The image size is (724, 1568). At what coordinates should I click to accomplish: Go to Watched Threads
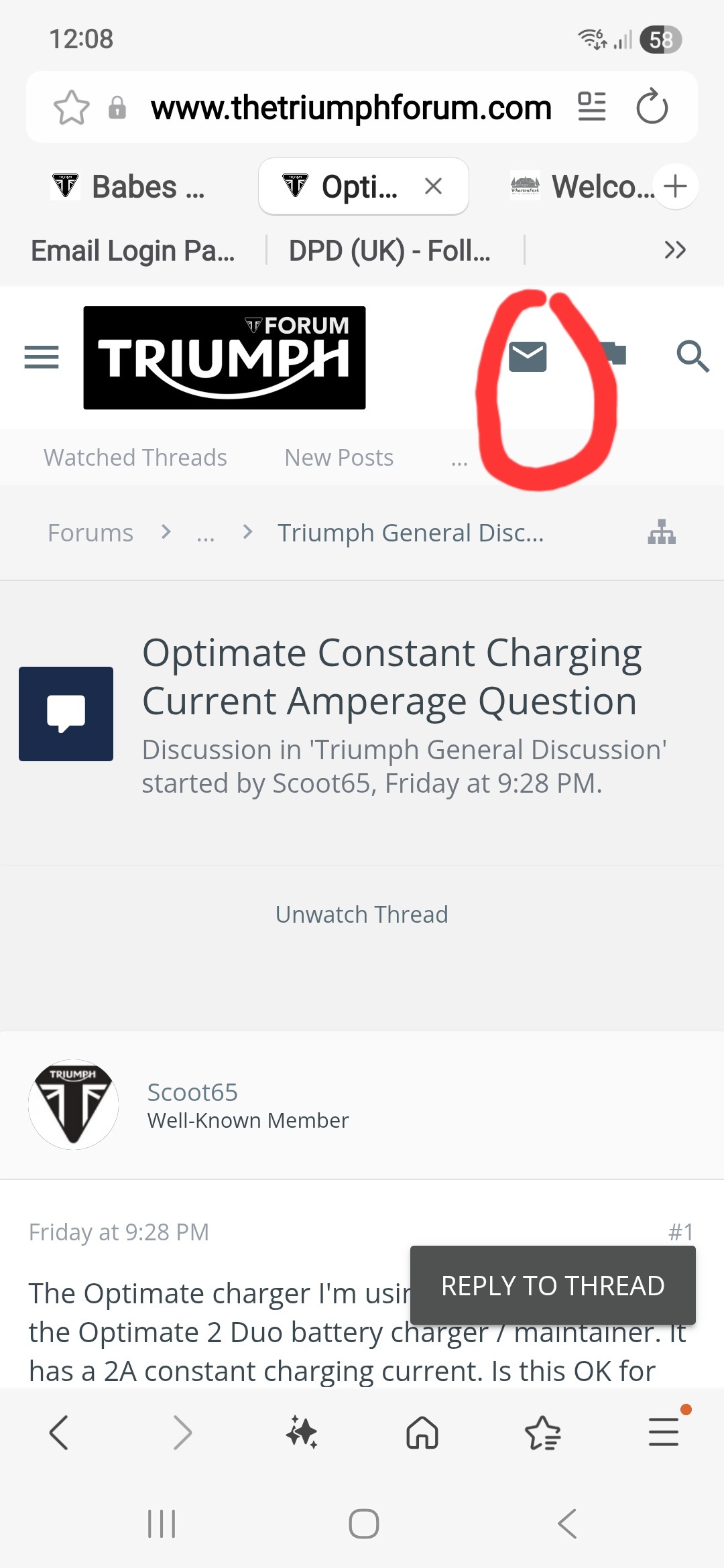(135, 458)
